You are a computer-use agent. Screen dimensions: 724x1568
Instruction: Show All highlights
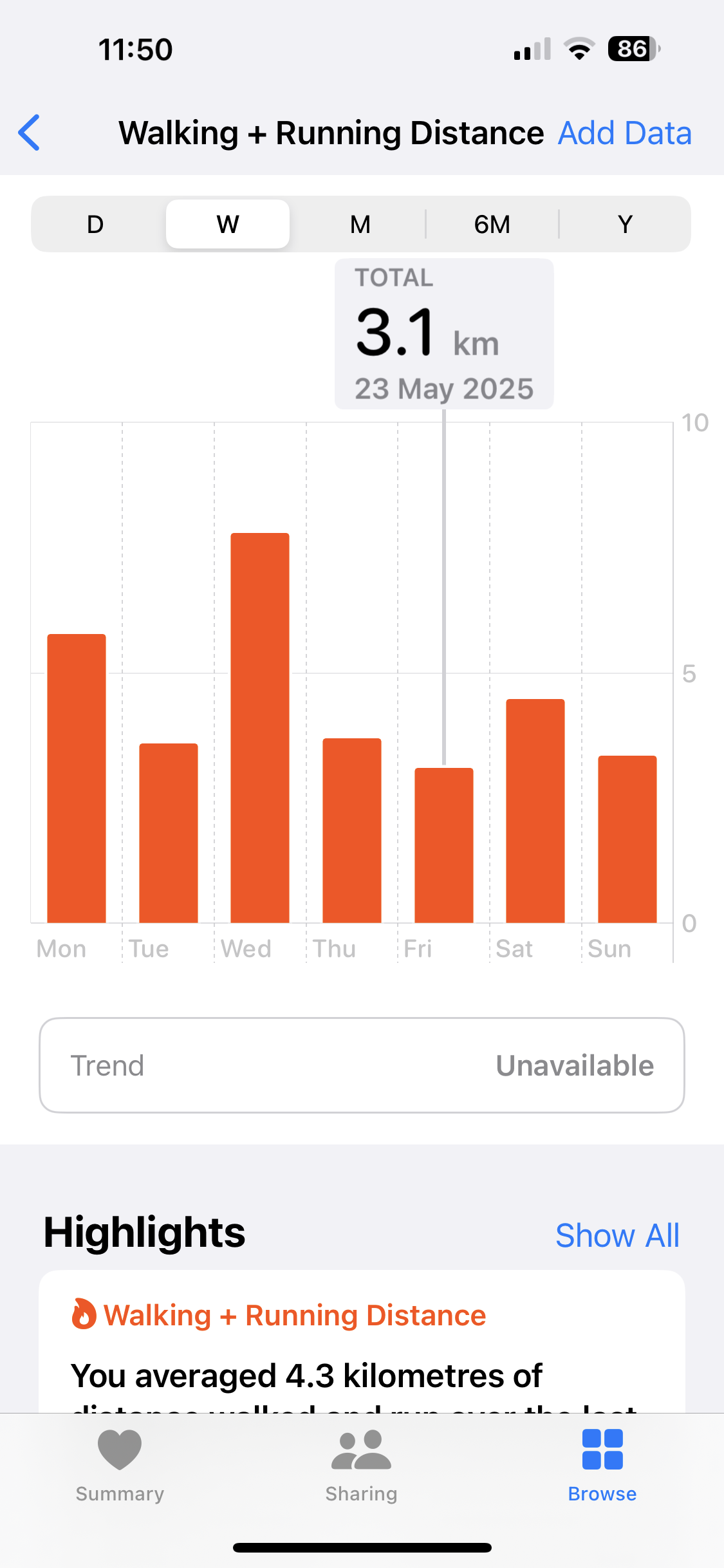click(617, 1235)
